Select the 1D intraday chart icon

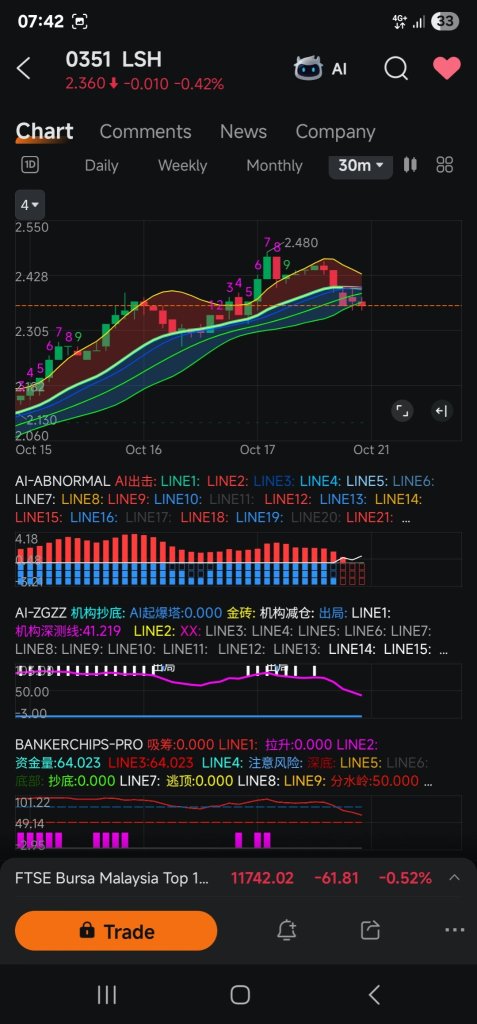point(30,165)
